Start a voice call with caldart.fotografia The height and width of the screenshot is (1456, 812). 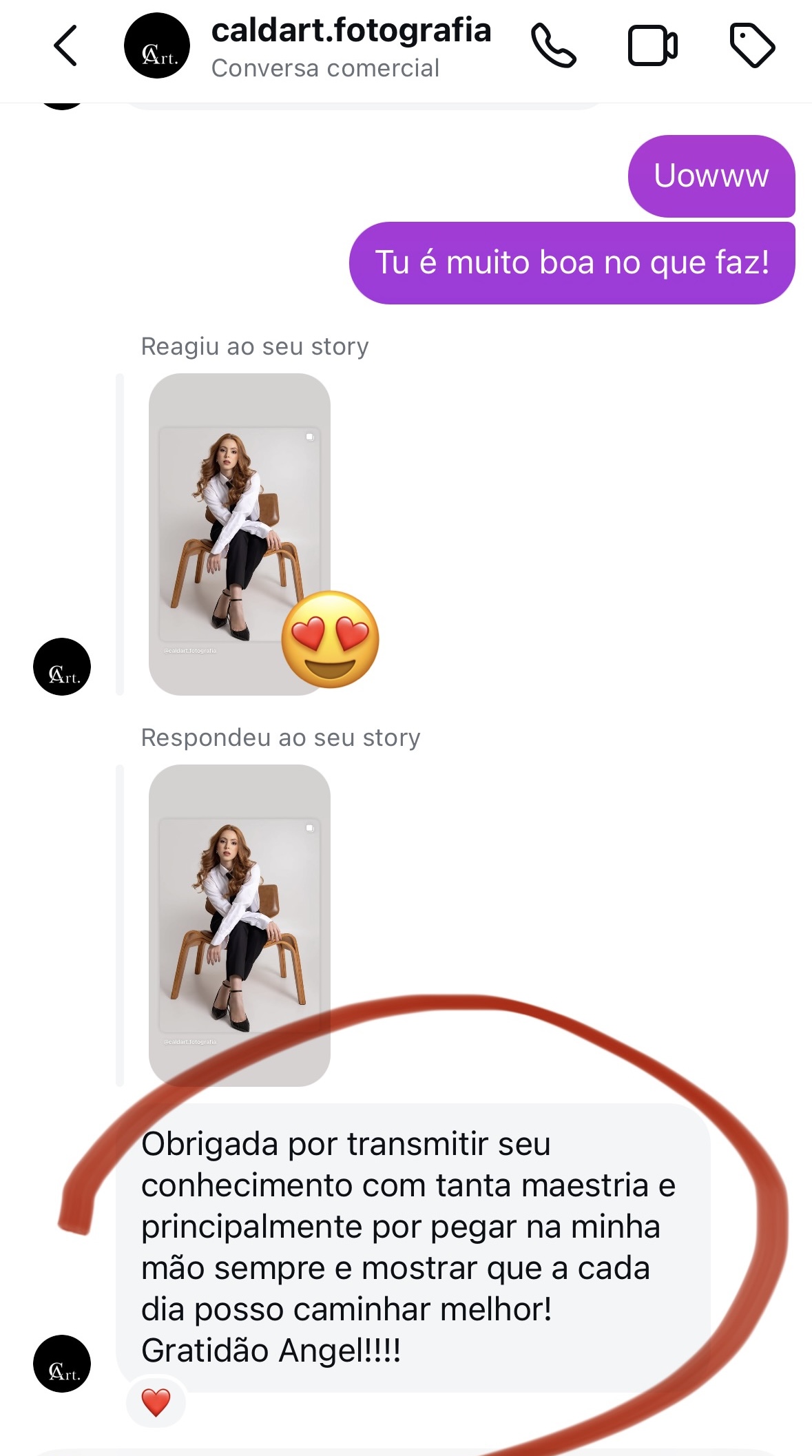point(553,46)
